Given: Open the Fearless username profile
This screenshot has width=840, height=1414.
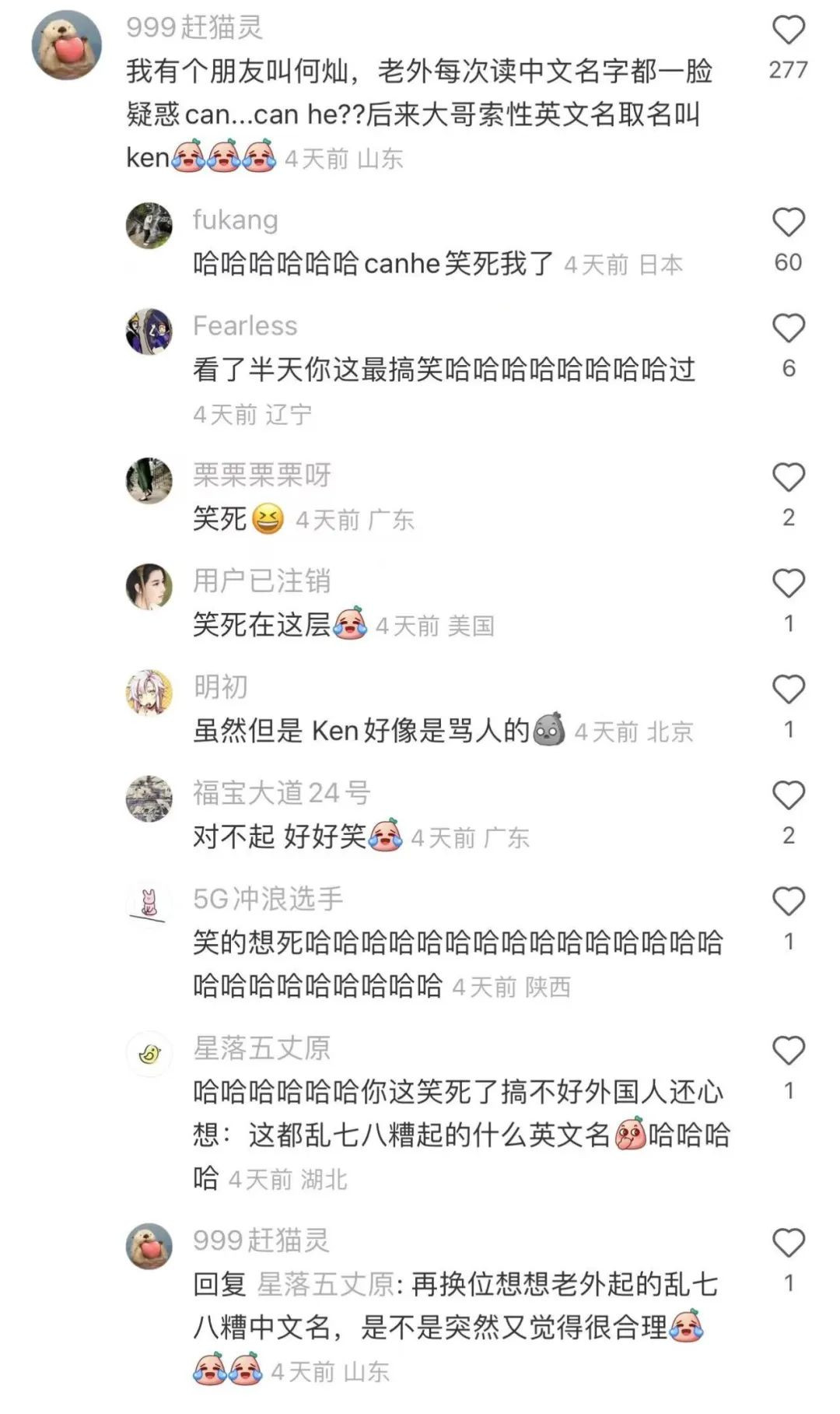Looking at the screenshot, I should [x=245, y=325].
